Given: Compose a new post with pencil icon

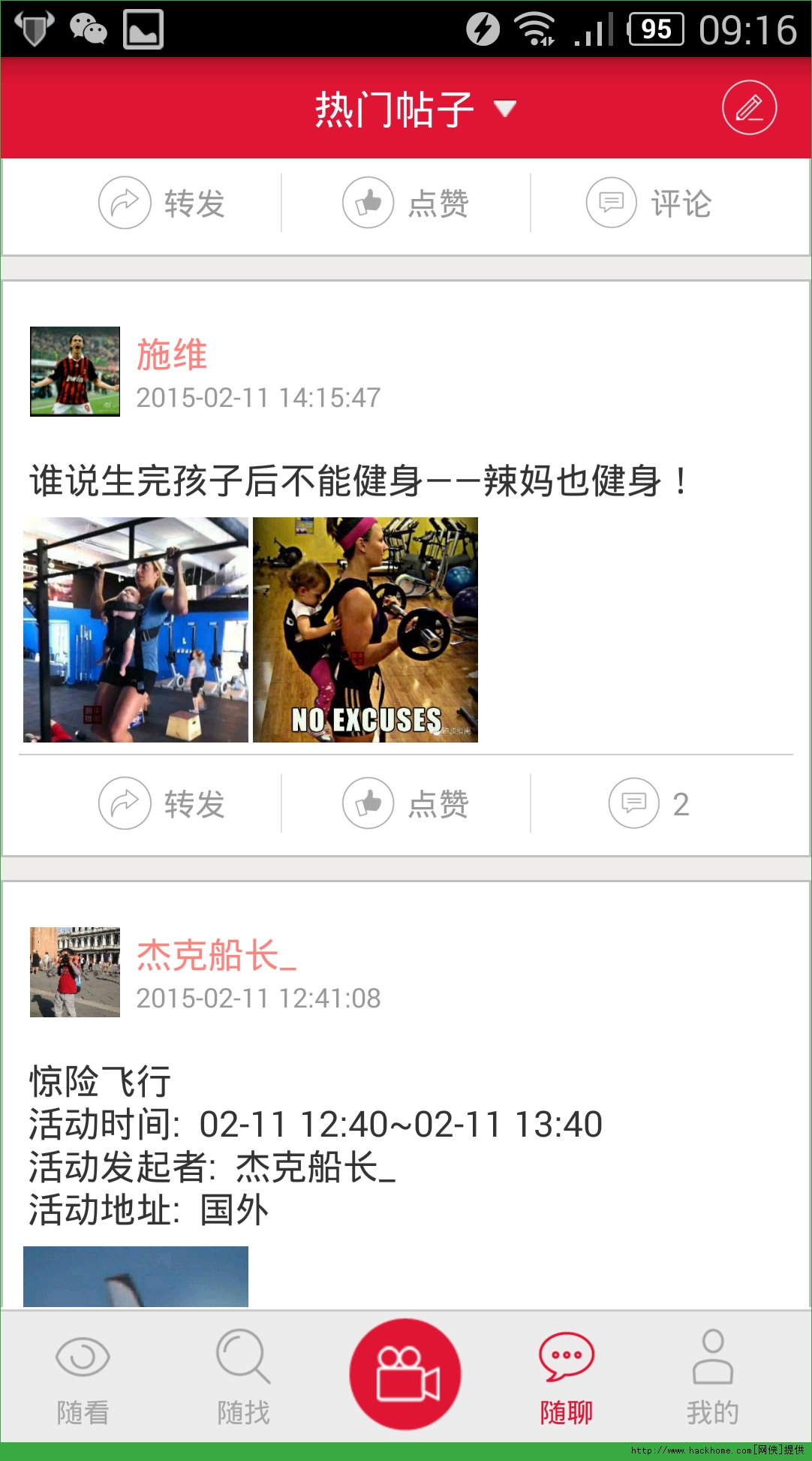Looking at the screenshot, I should 748,108.
